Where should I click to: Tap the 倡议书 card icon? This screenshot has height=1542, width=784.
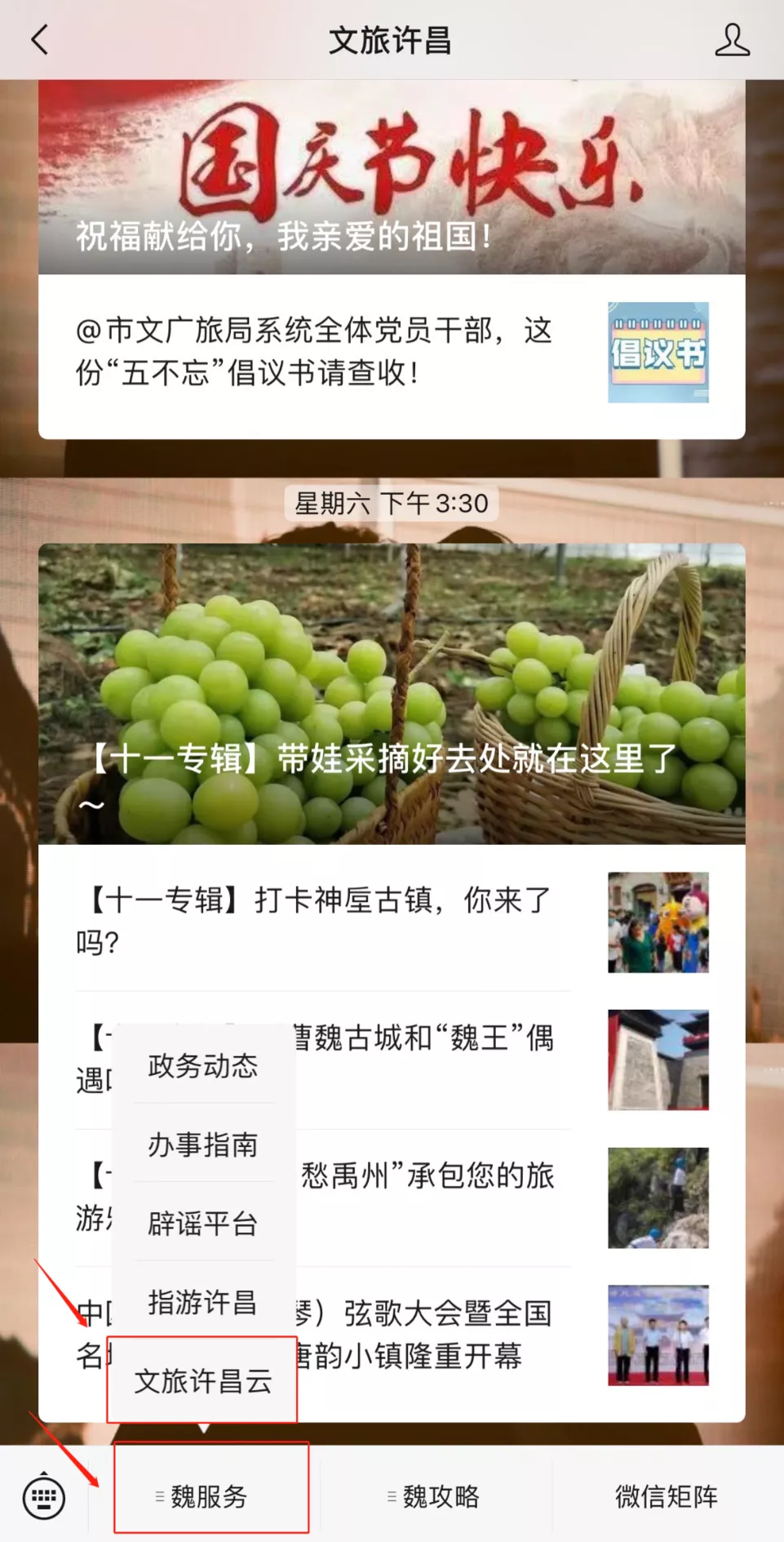pyautogui.click(x=659, y=353)
